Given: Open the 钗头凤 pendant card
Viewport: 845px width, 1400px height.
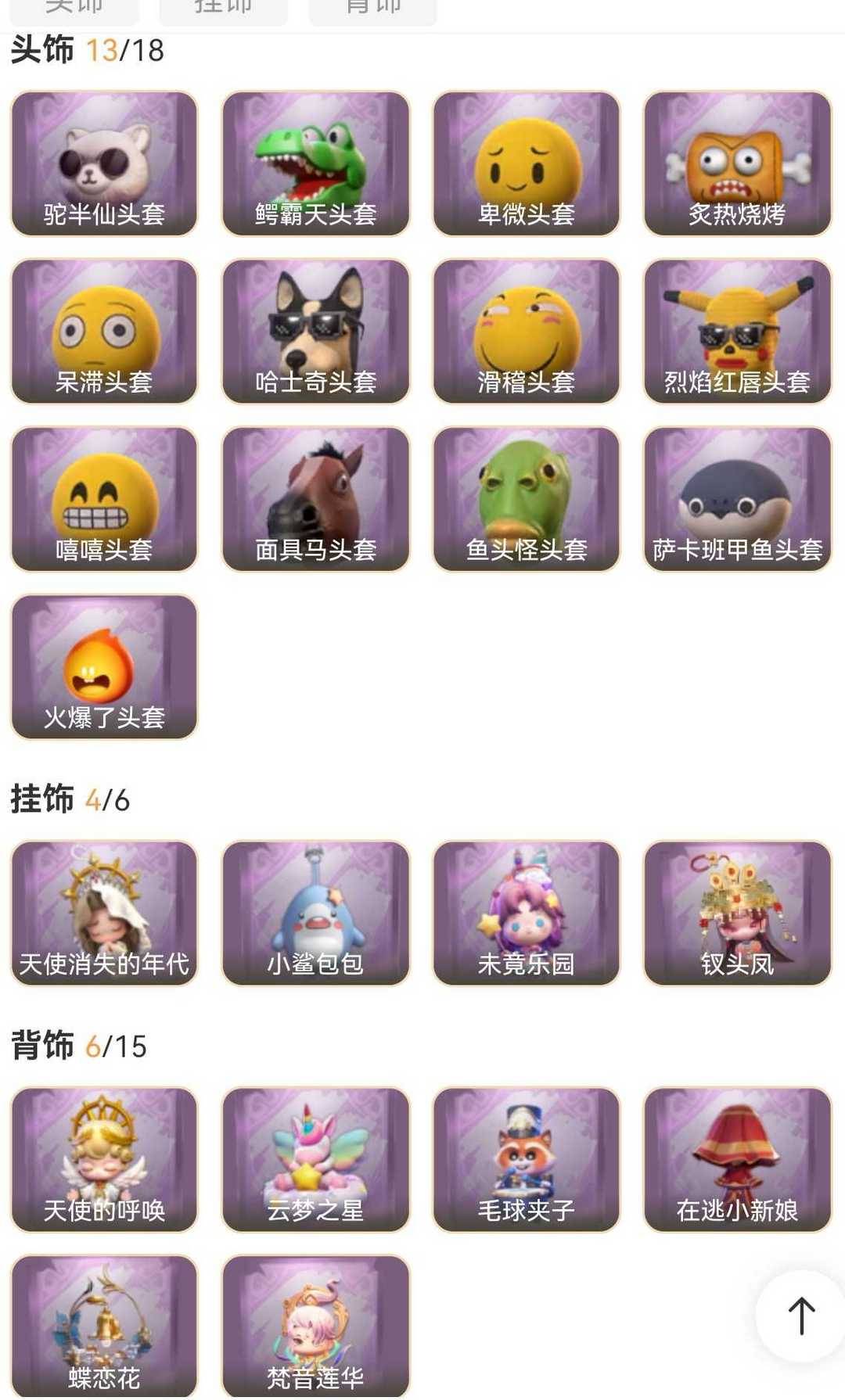Looking at the screenshot, I should pos(737,913).
